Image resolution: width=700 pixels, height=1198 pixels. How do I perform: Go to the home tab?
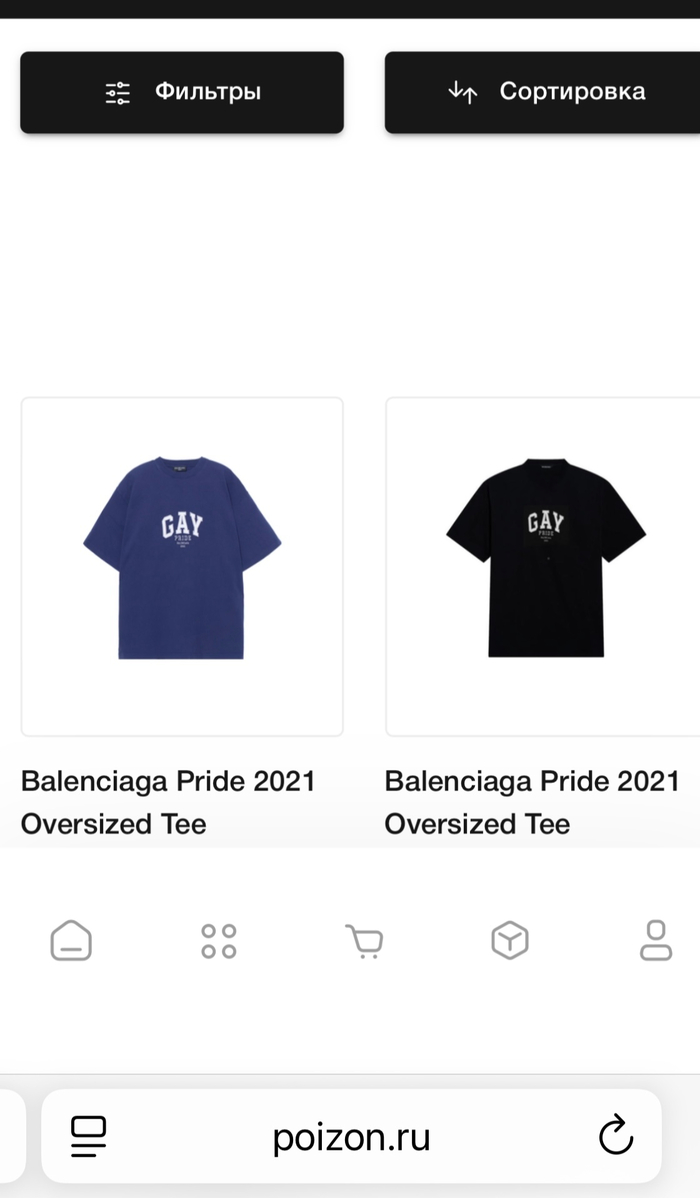pyautogui.click(x=71, y=941)
